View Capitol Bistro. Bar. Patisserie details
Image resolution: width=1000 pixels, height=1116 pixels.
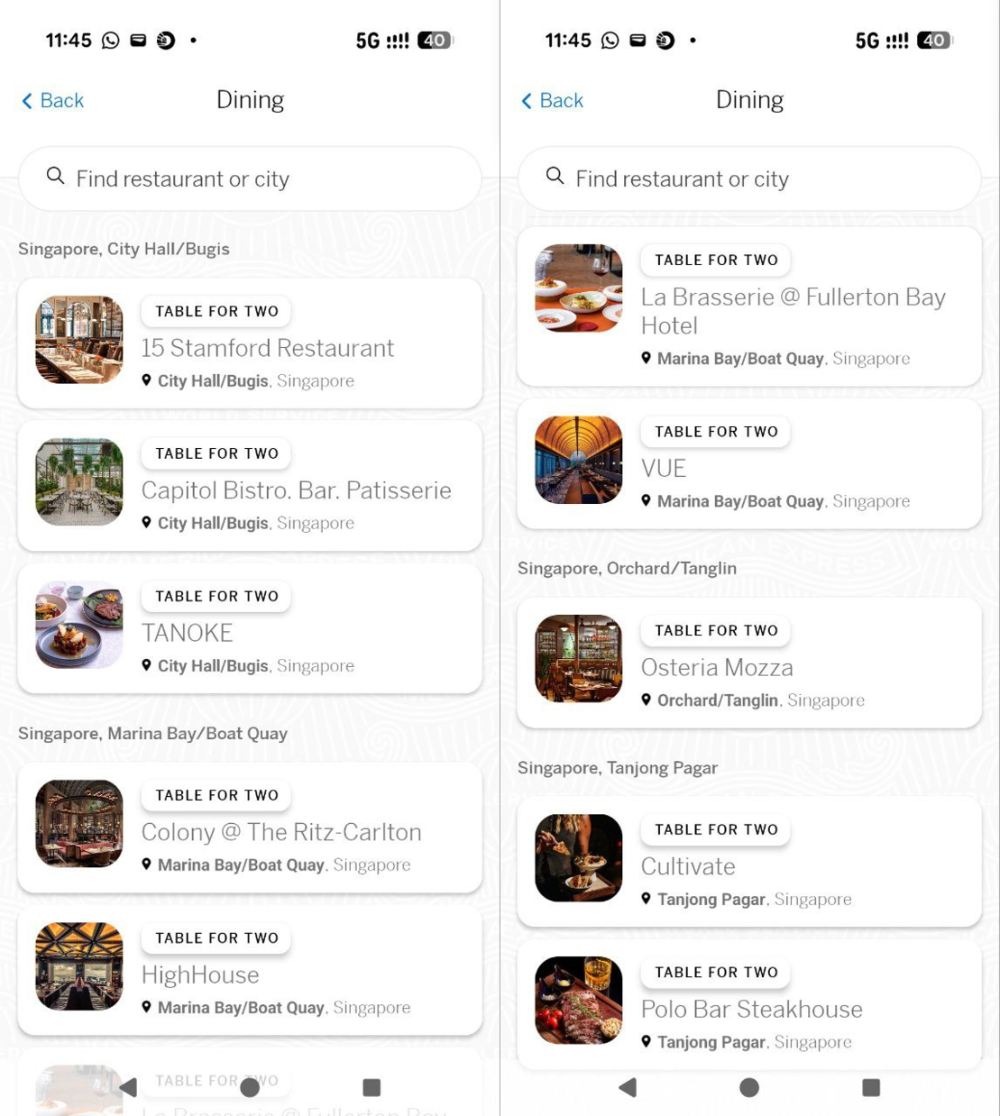pos(250,486)
